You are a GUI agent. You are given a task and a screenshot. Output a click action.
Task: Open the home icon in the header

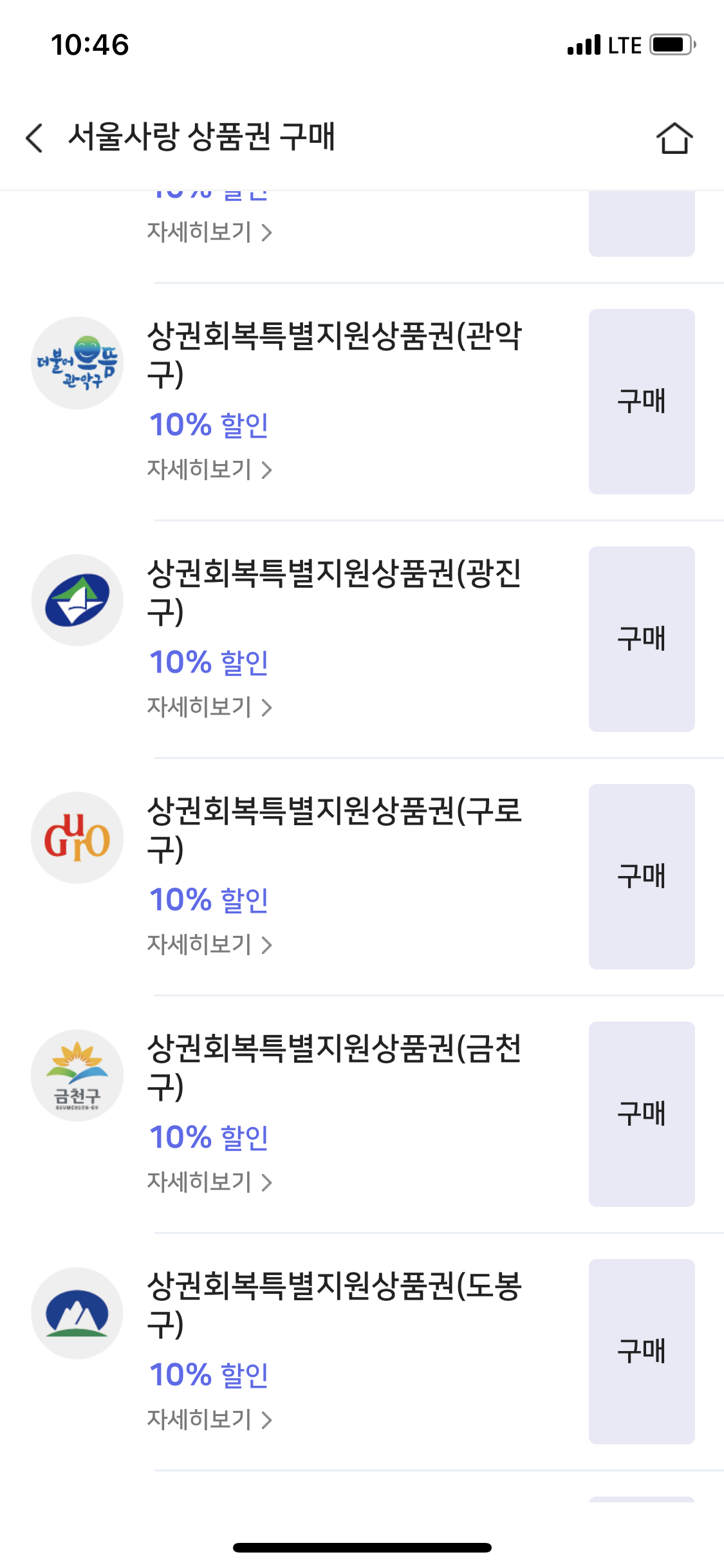pos(674,138)
